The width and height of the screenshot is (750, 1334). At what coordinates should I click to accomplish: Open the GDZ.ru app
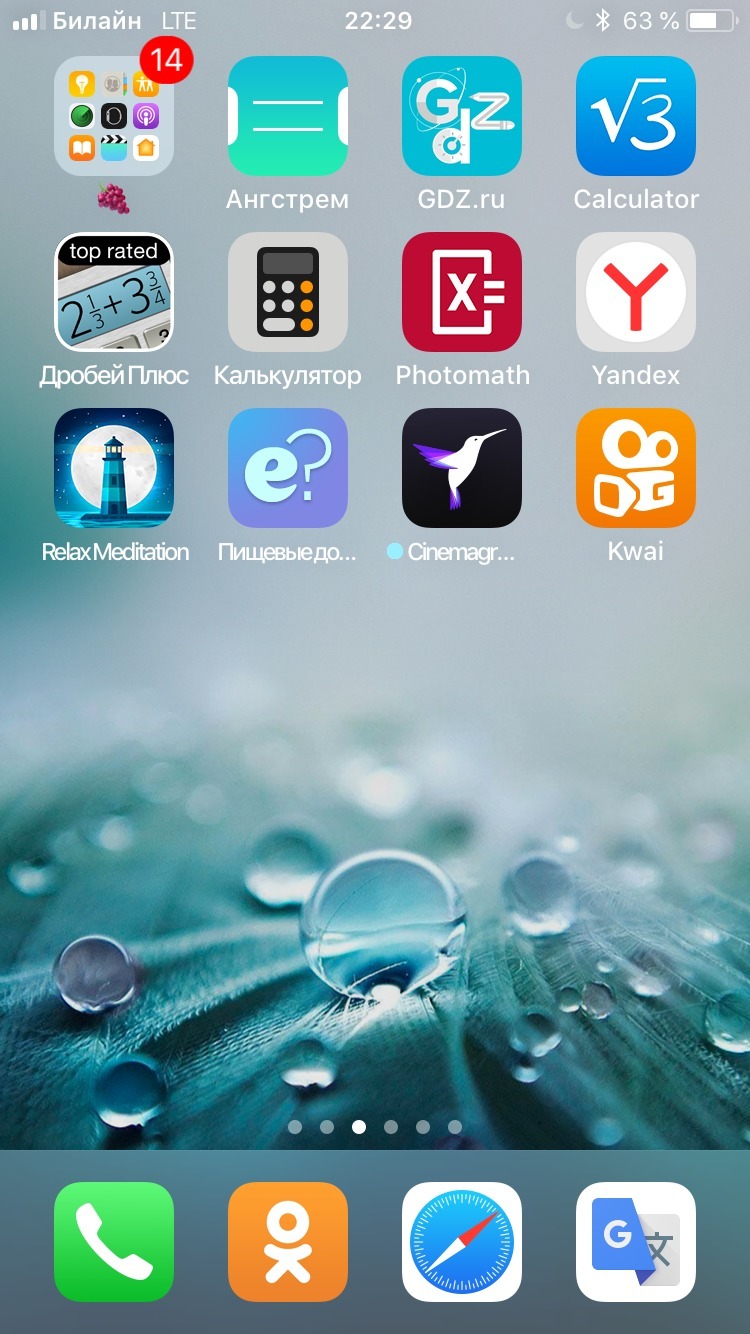[x=461, y=116]
